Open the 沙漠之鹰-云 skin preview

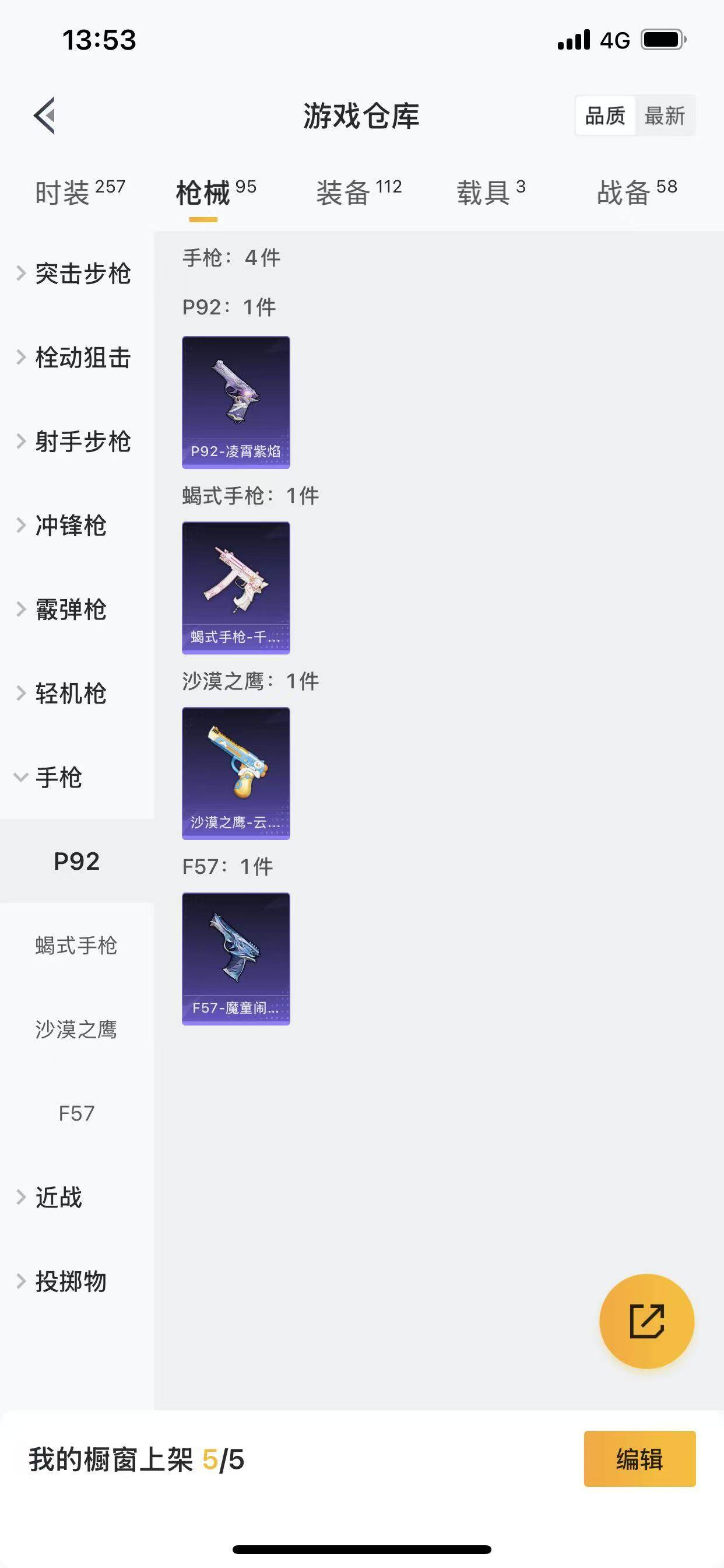237,773
